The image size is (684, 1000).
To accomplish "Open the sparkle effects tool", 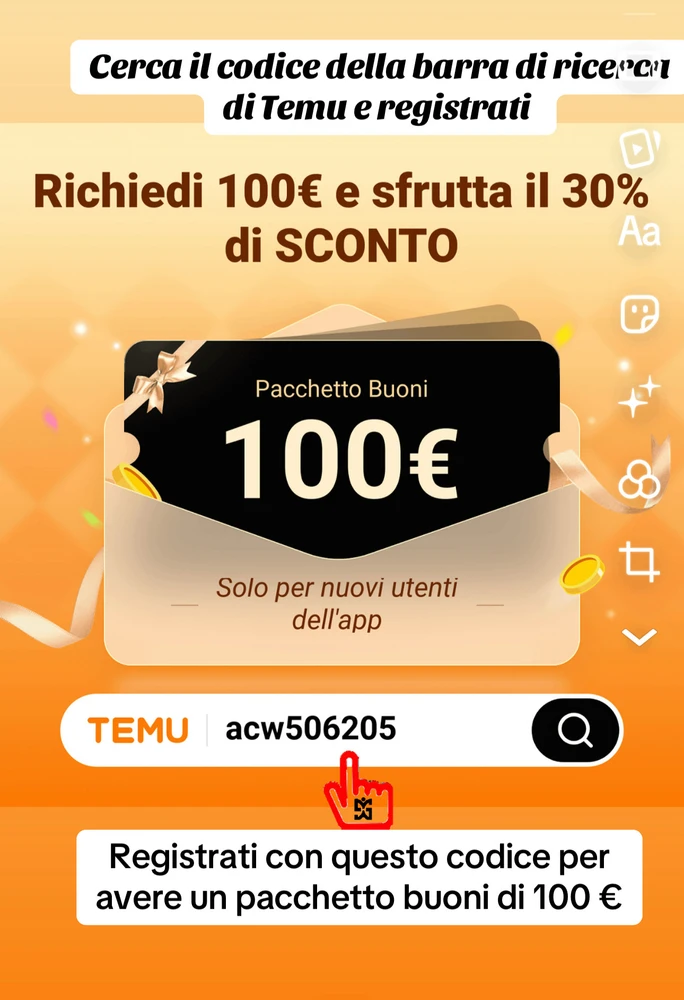I will click(x=639, y=397).
